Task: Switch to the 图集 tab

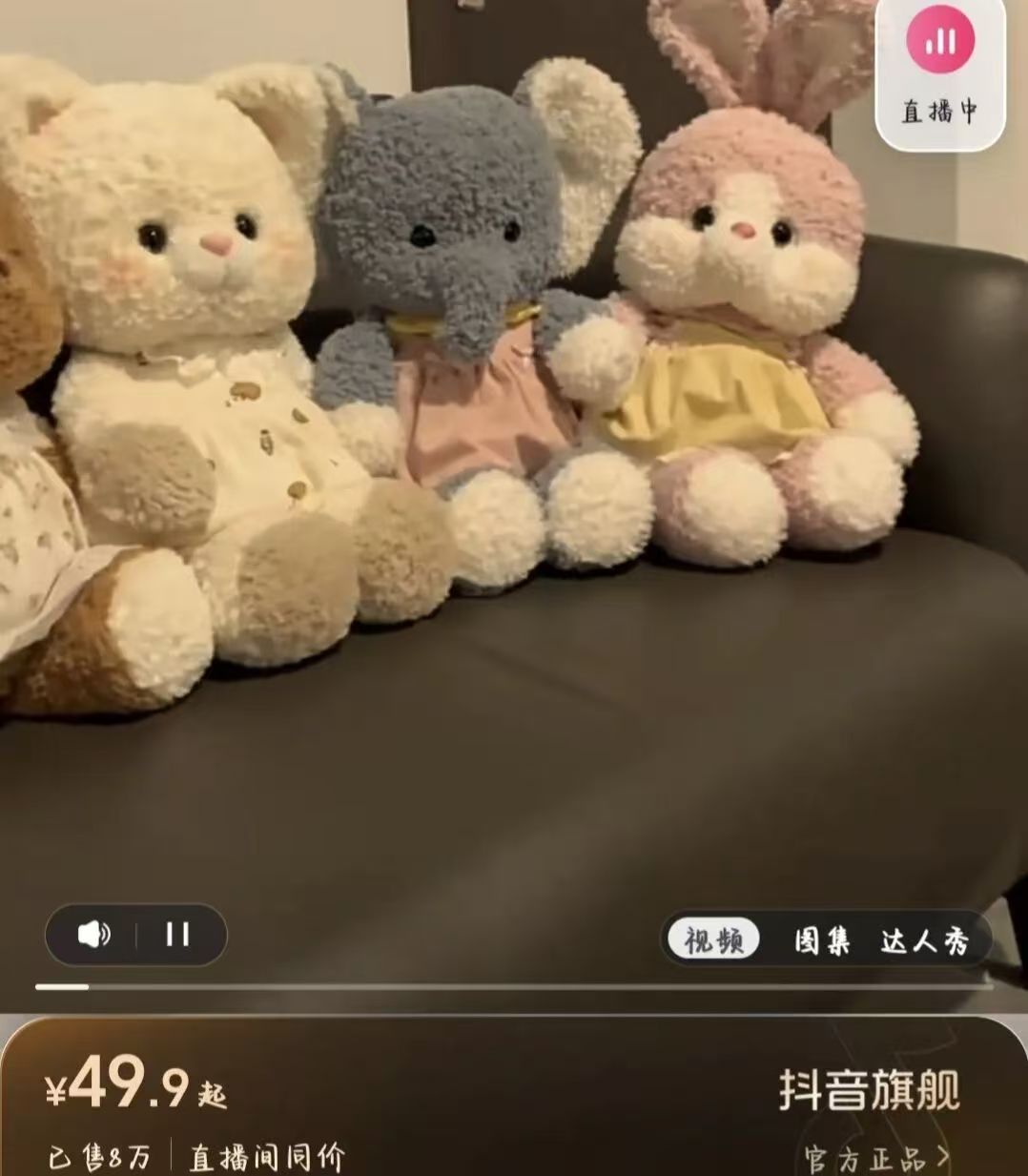Action: pos(822,941)
